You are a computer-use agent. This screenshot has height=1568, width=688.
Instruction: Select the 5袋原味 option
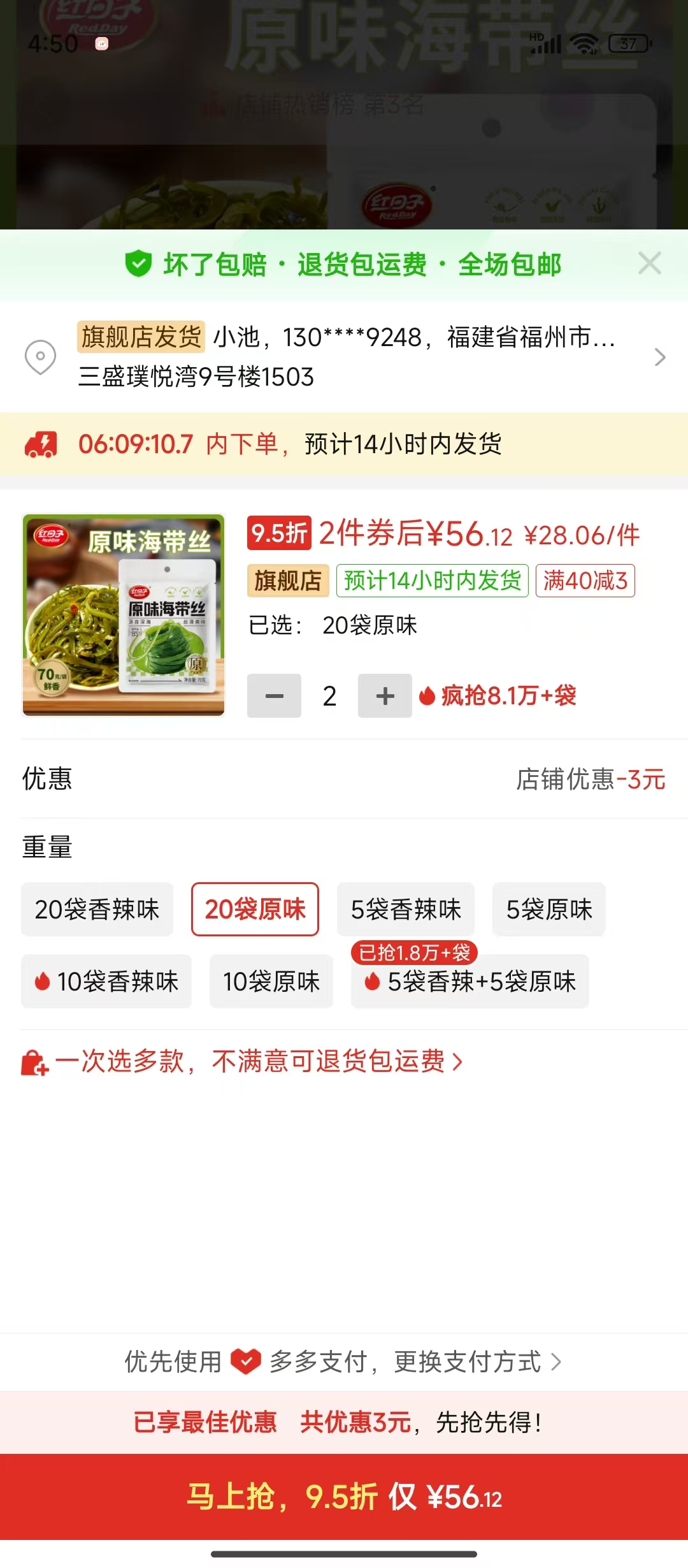point(549,910)
